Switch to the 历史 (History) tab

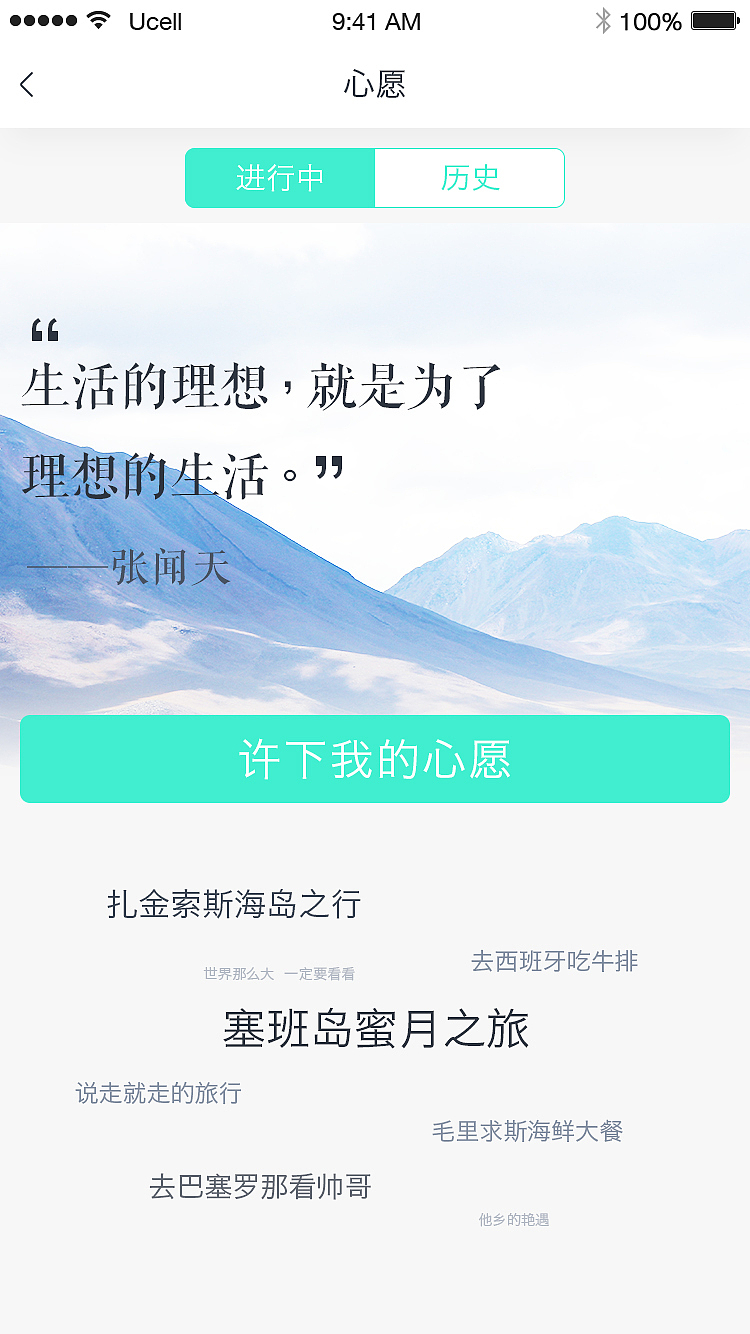click(468, 178)
